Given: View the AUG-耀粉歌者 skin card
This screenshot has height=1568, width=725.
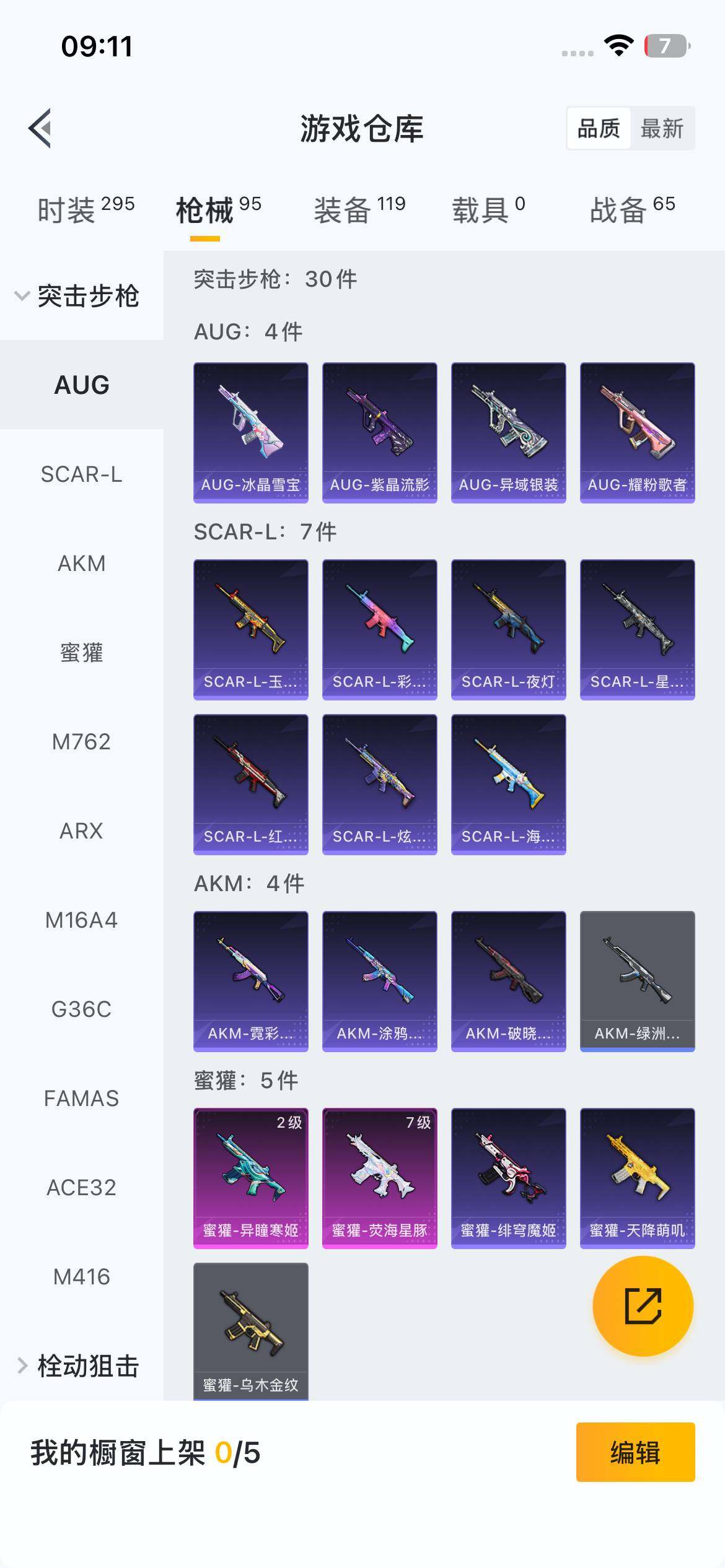Looking at the screenshot, I should [637, 432].
